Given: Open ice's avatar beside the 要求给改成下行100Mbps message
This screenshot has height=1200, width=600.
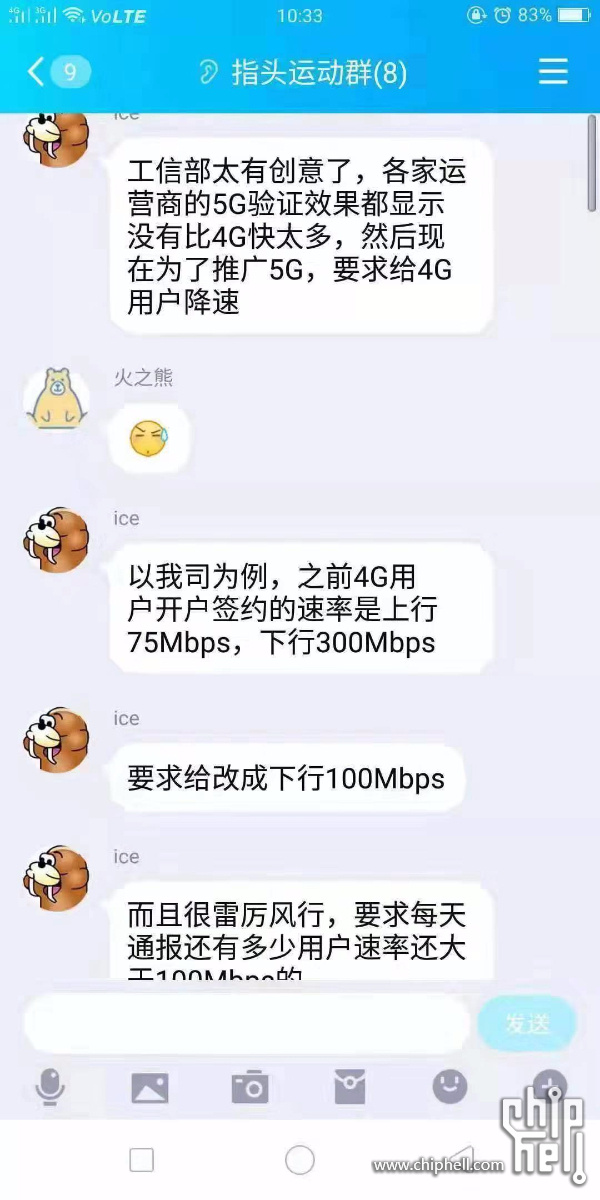Looking at the screenshot, I should pos(56,740).
